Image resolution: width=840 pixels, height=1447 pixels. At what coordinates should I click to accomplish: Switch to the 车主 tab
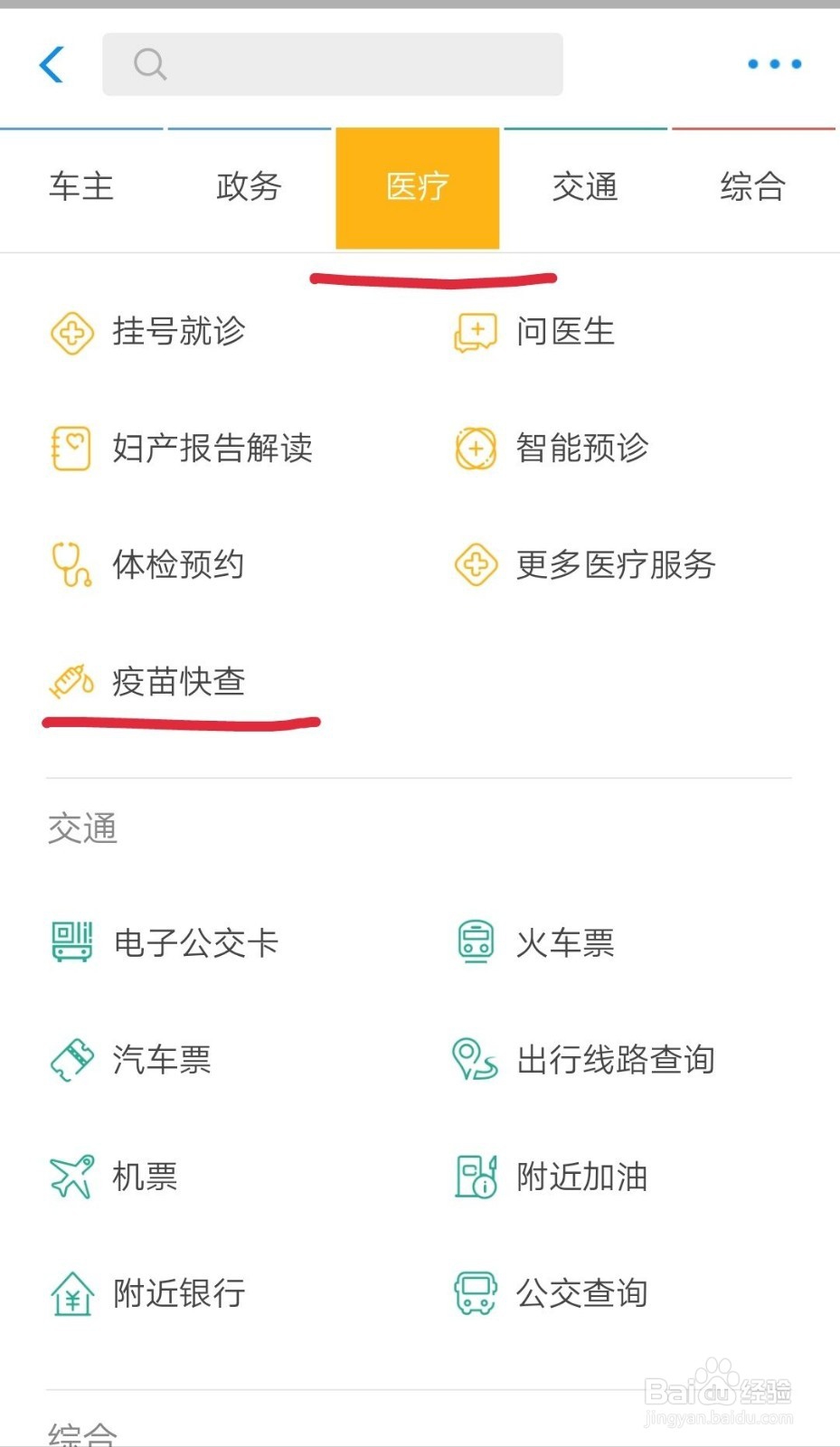82,187
